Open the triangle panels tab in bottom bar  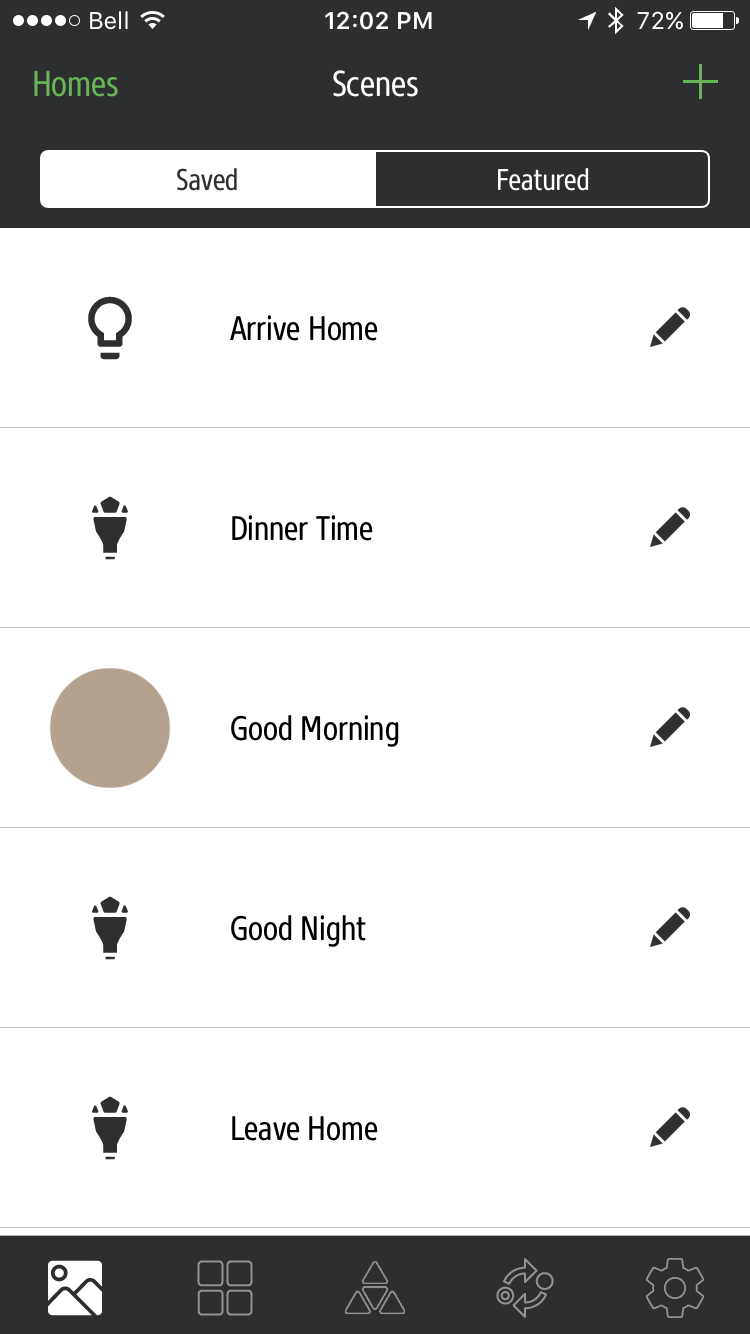375,1287
